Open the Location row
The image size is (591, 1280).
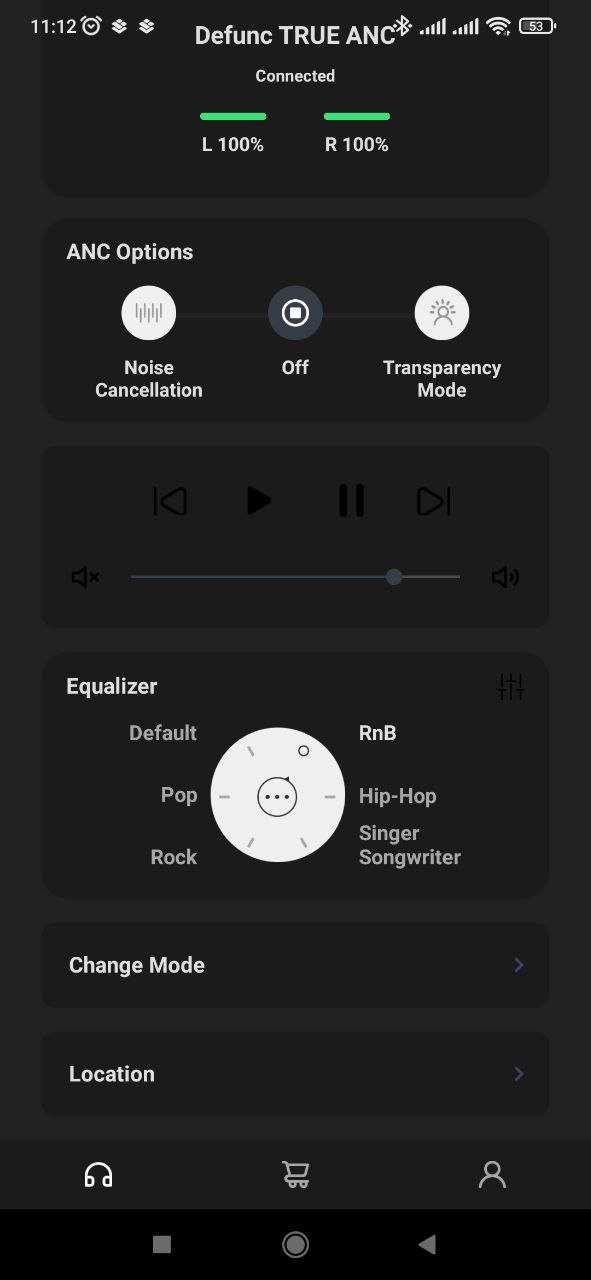(x=295, y=1074)
